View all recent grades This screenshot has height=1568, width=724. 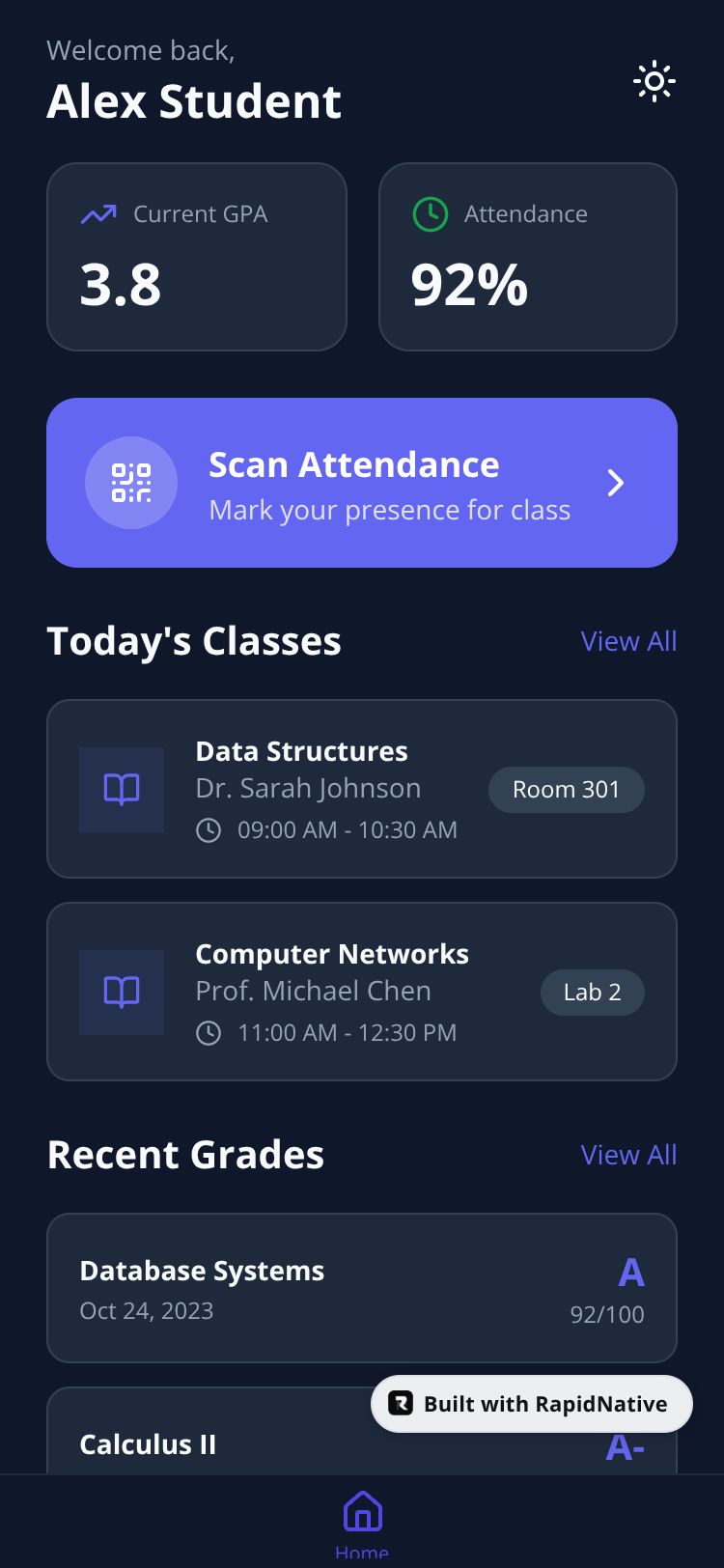point(628,1155)
